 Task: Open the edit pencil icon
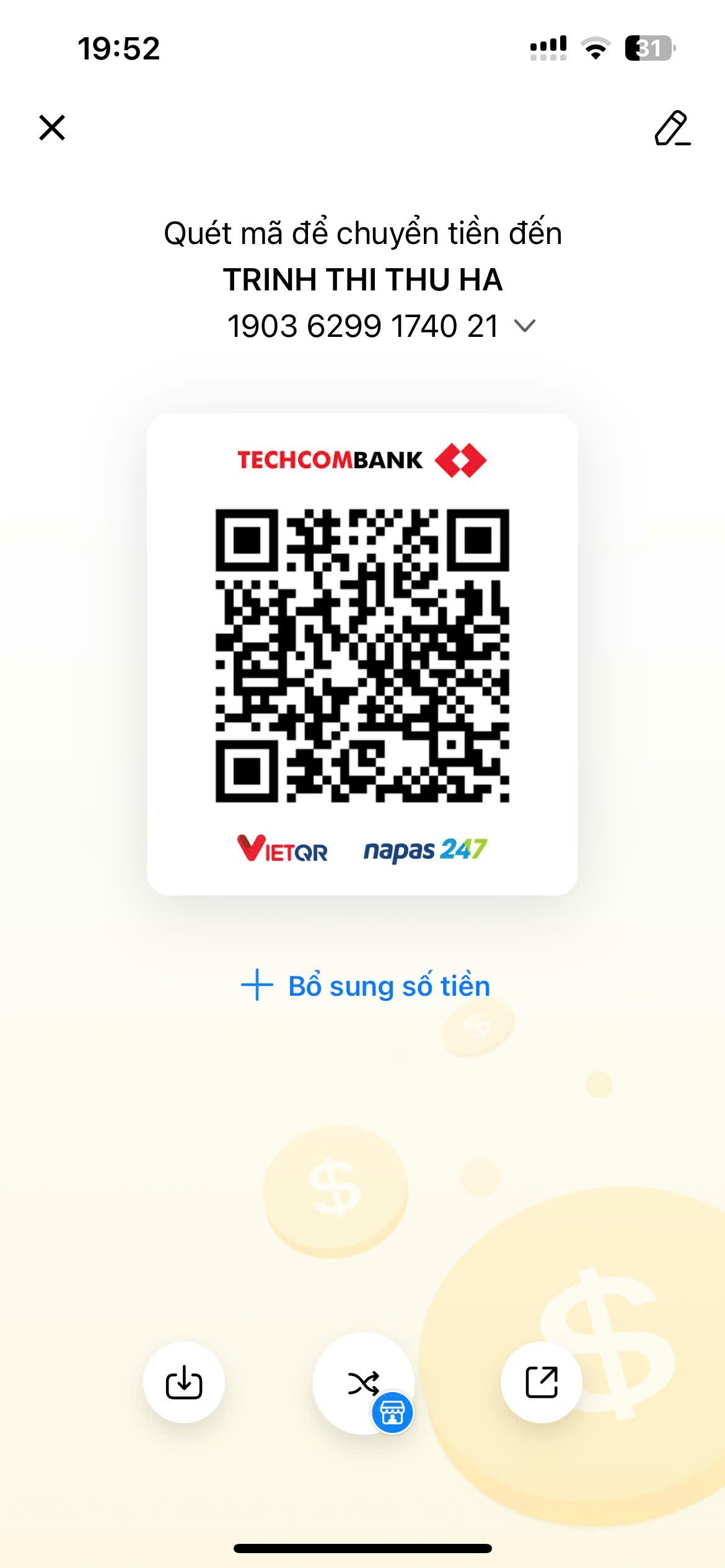coord(672,129)
